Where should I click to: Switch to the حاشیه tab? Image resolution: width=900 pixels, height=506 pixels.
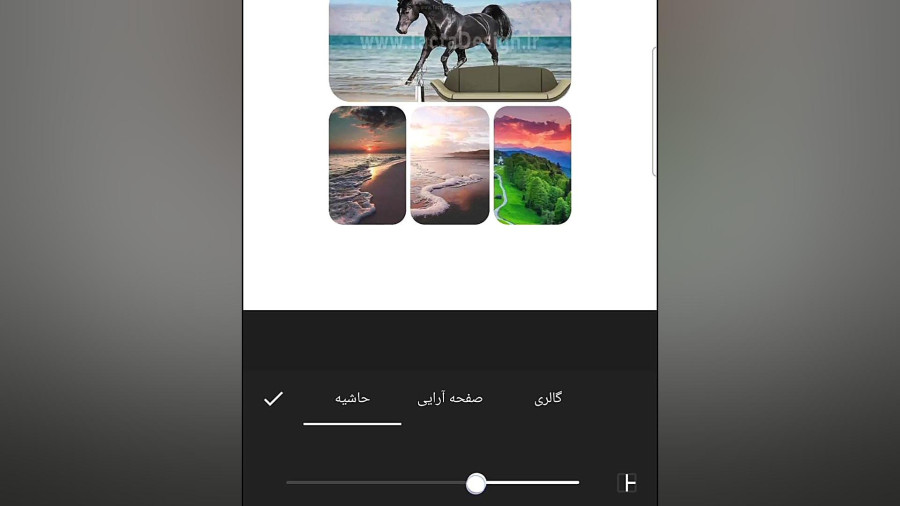[x=352, y=398]
